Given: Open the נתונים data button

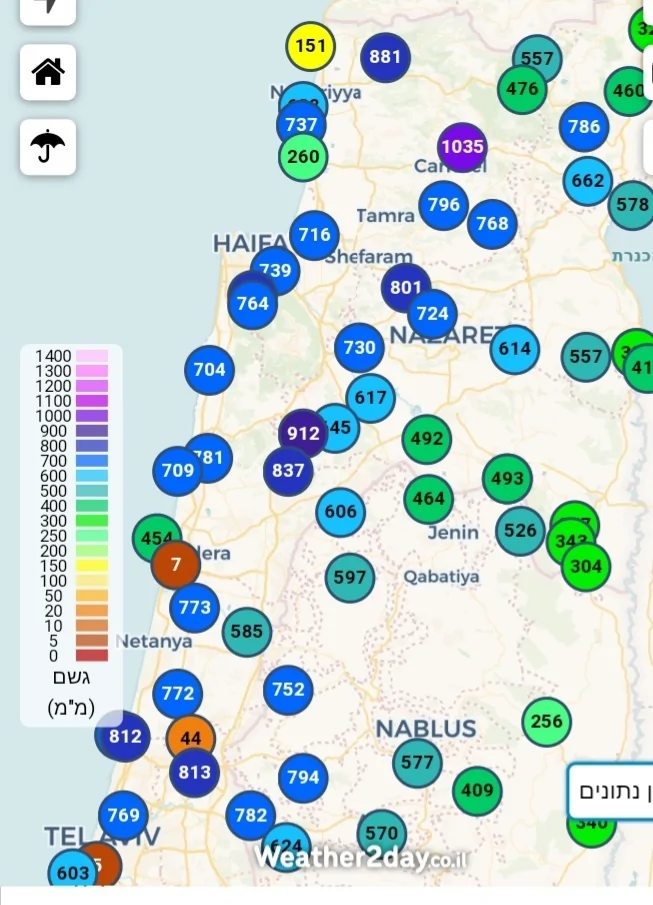Looking at the screenshot, I should point(612,792).
